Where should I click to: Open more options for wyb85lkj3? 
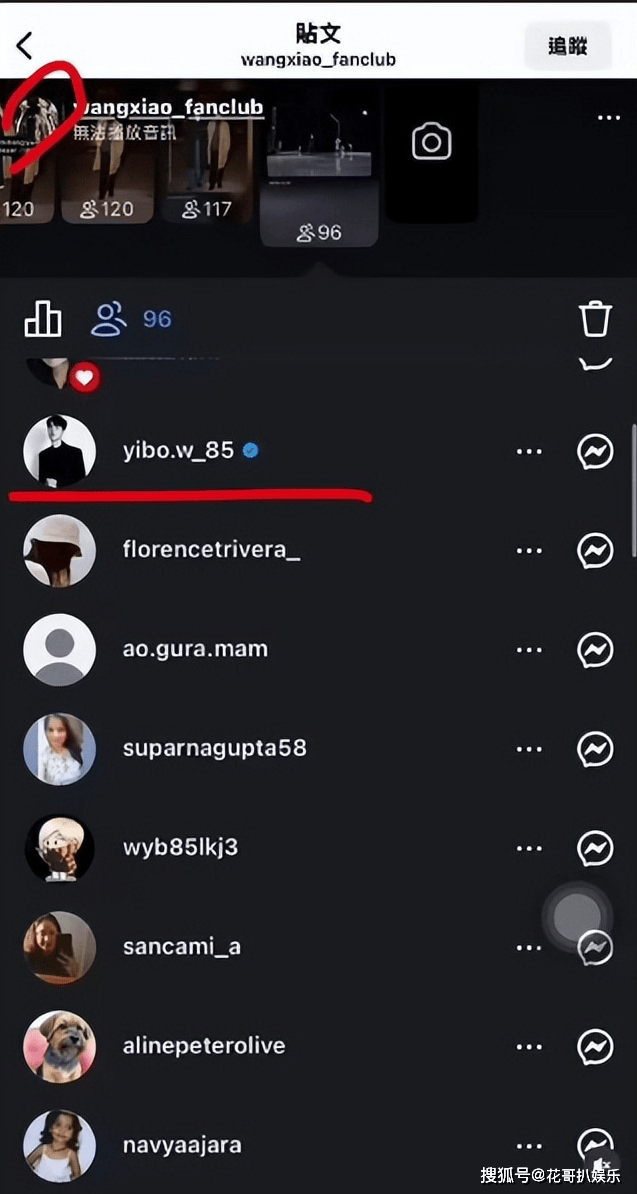(529, 848)
